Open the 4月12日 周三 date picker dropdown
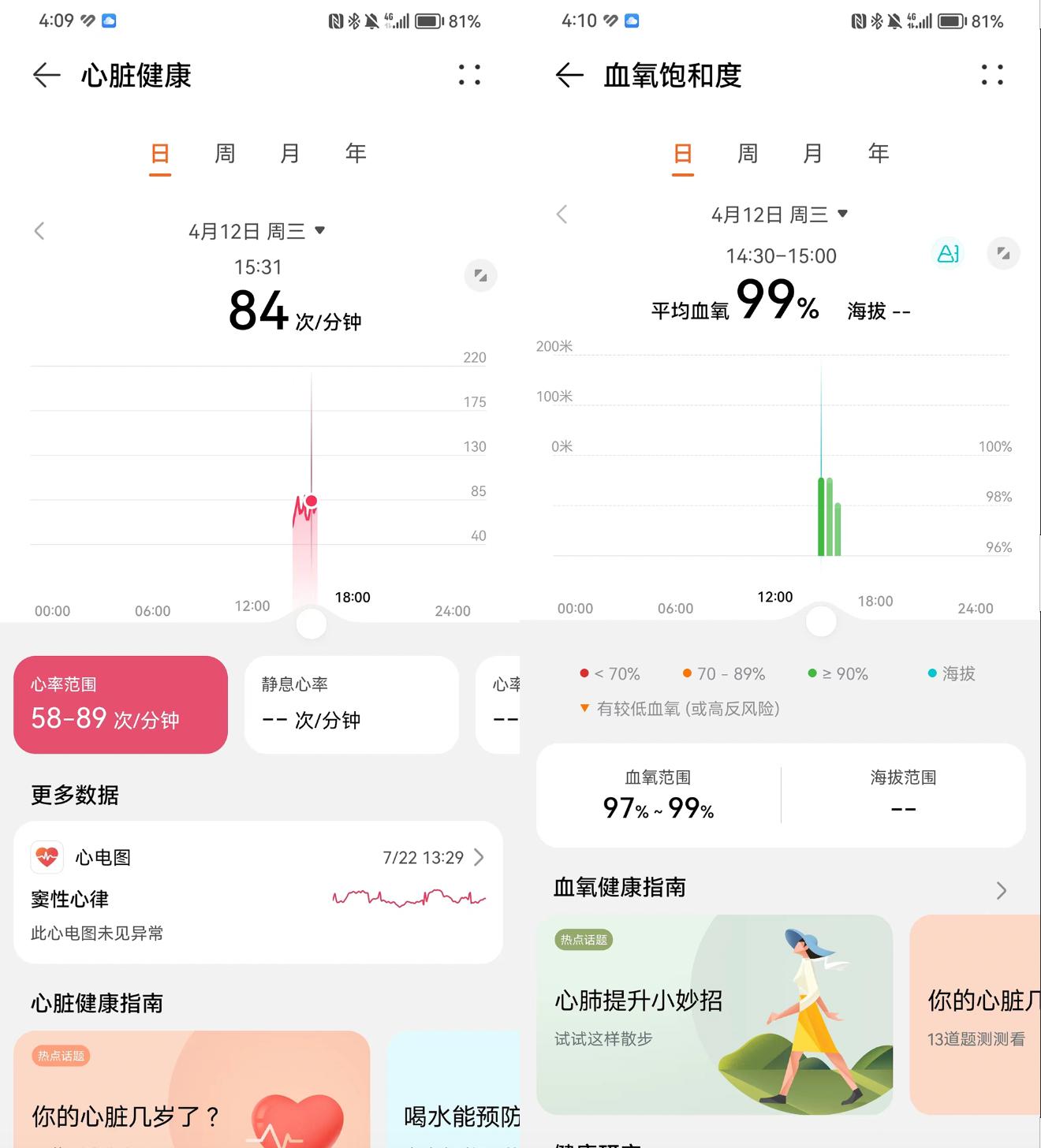The width and height of the screenshot is (1041, 1148). pyautogui.click(x=256, y=230)
